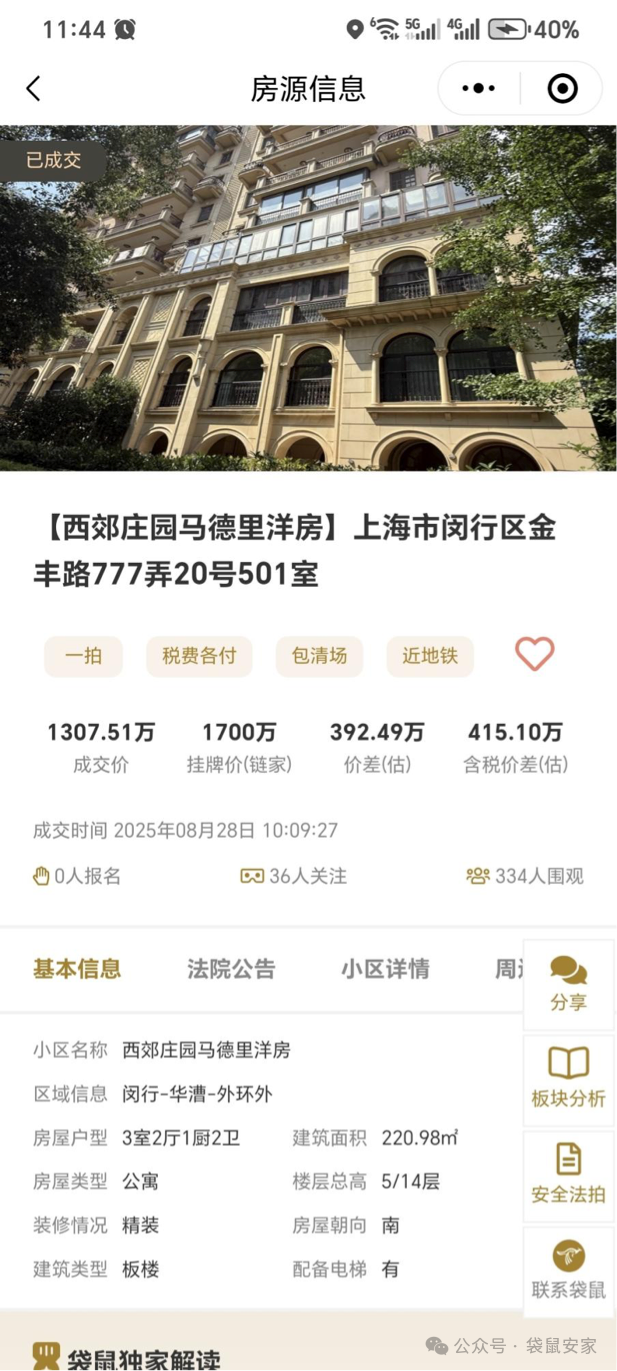The height and width of the screenshot is (1371, 617).
Task: View the property building photo
Action: coord(308,298)
